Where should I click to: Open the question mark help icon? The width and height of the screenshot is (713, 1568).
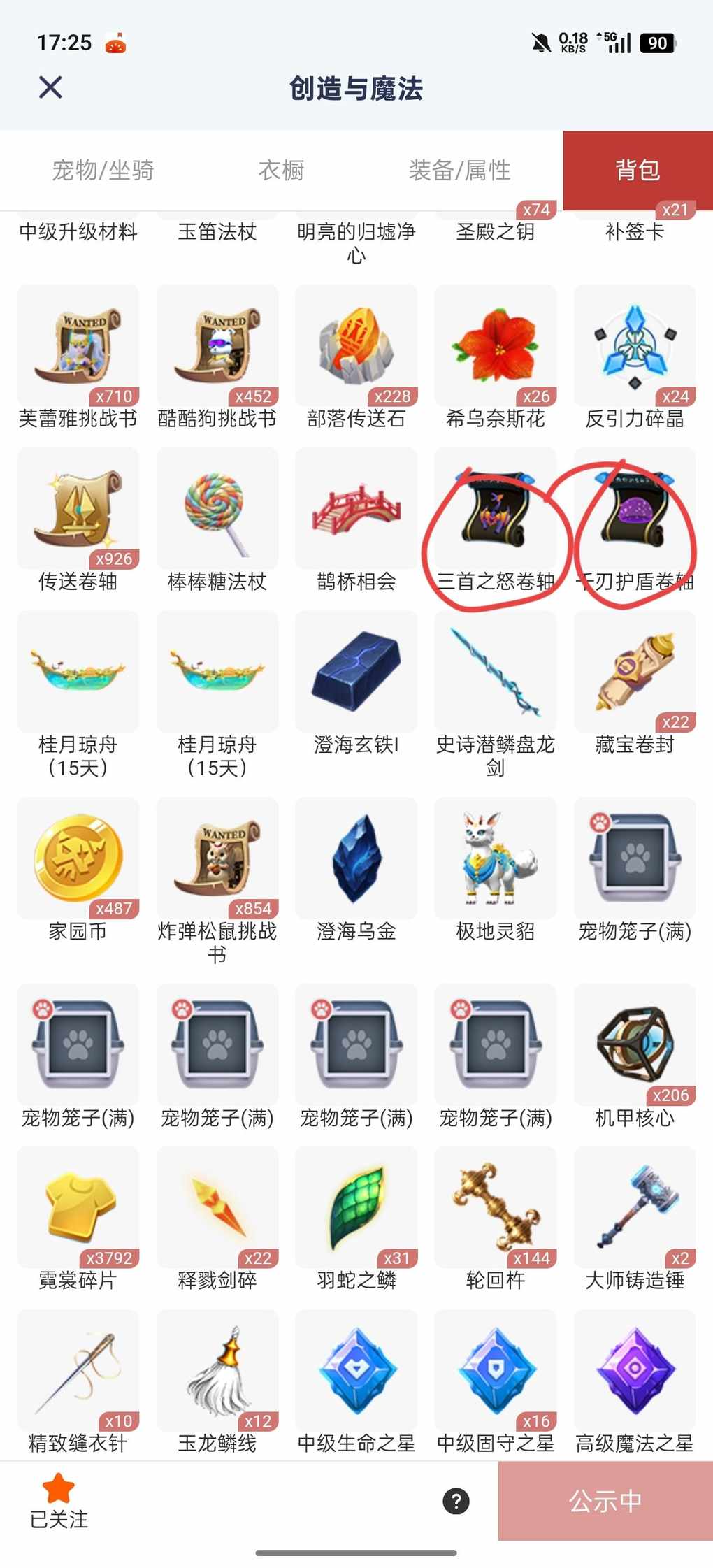pos(456,1501)
